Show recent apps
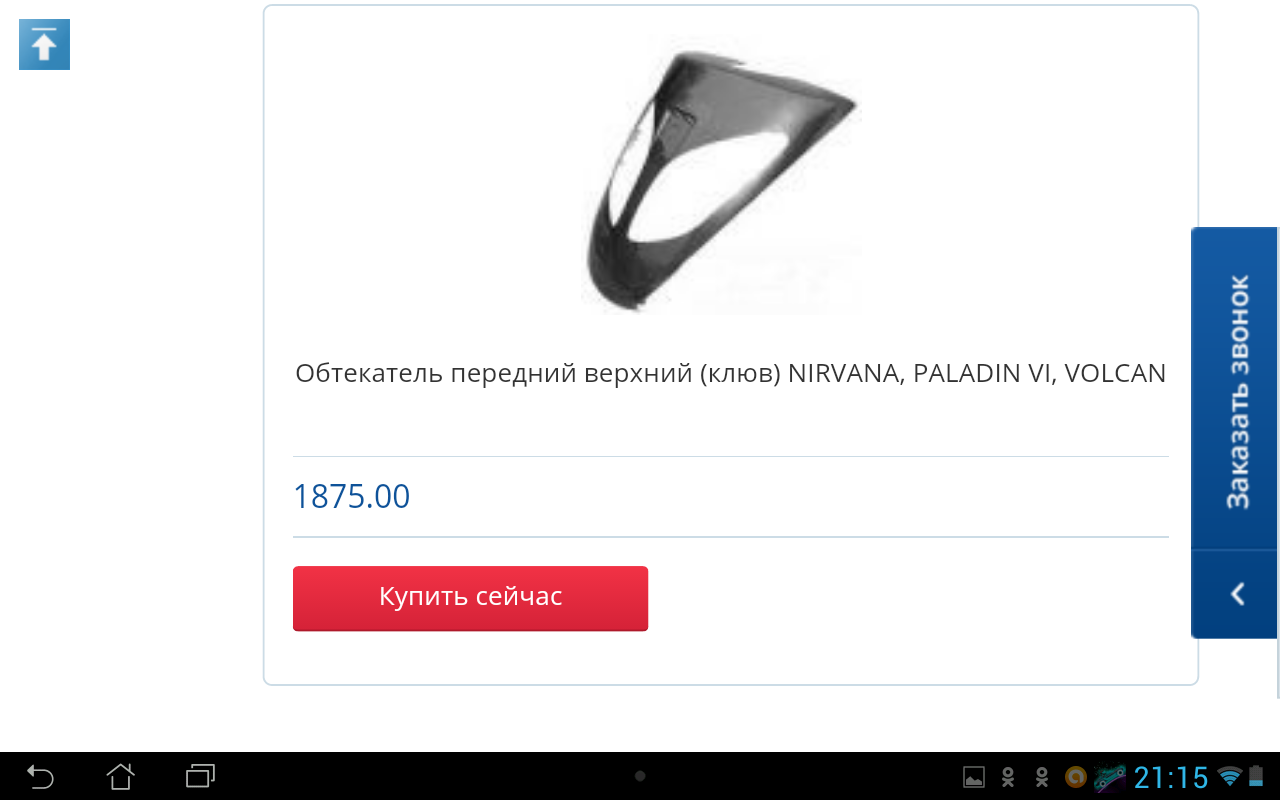This screenshot has height=800, width=1280. (x=200, y=776)
